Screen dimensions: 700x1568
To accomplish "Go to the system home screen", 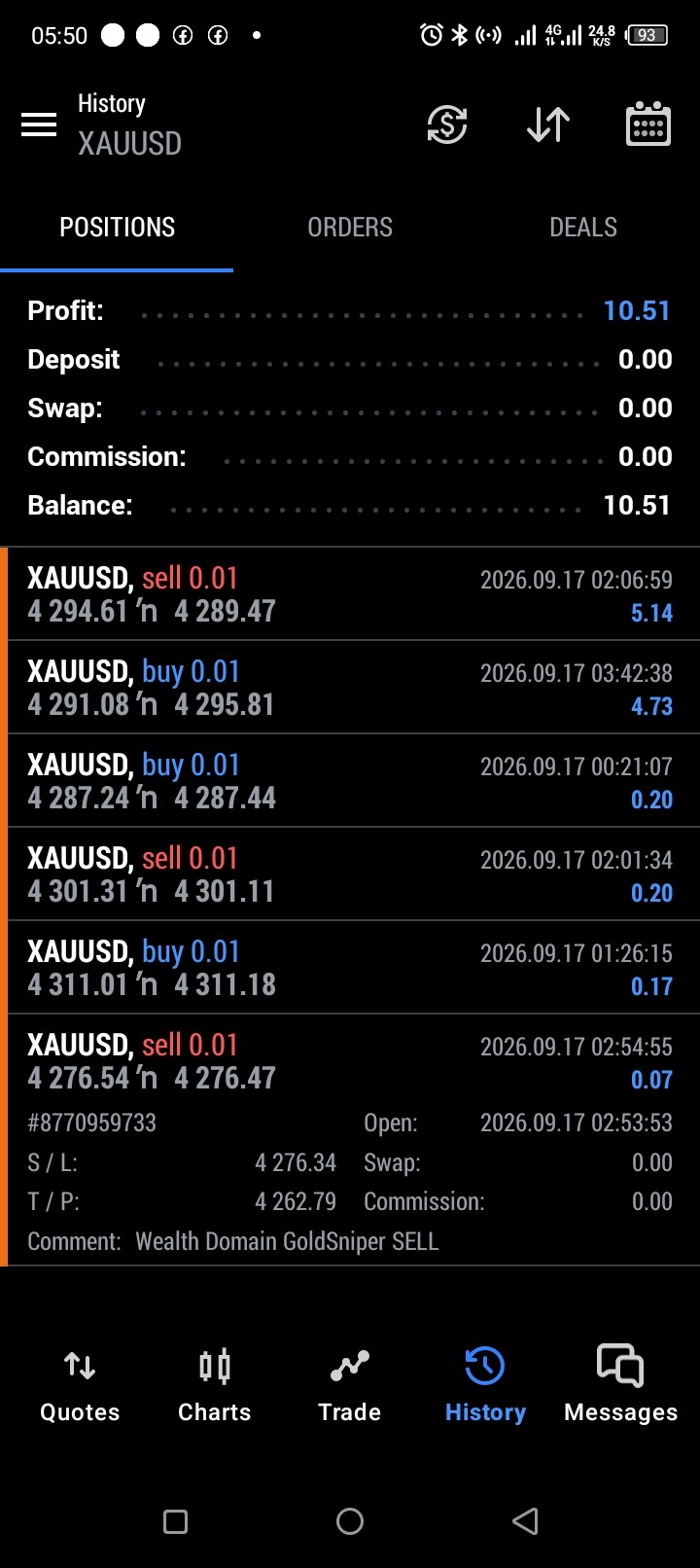I will pyautogui.click(x=350, y=1521).
